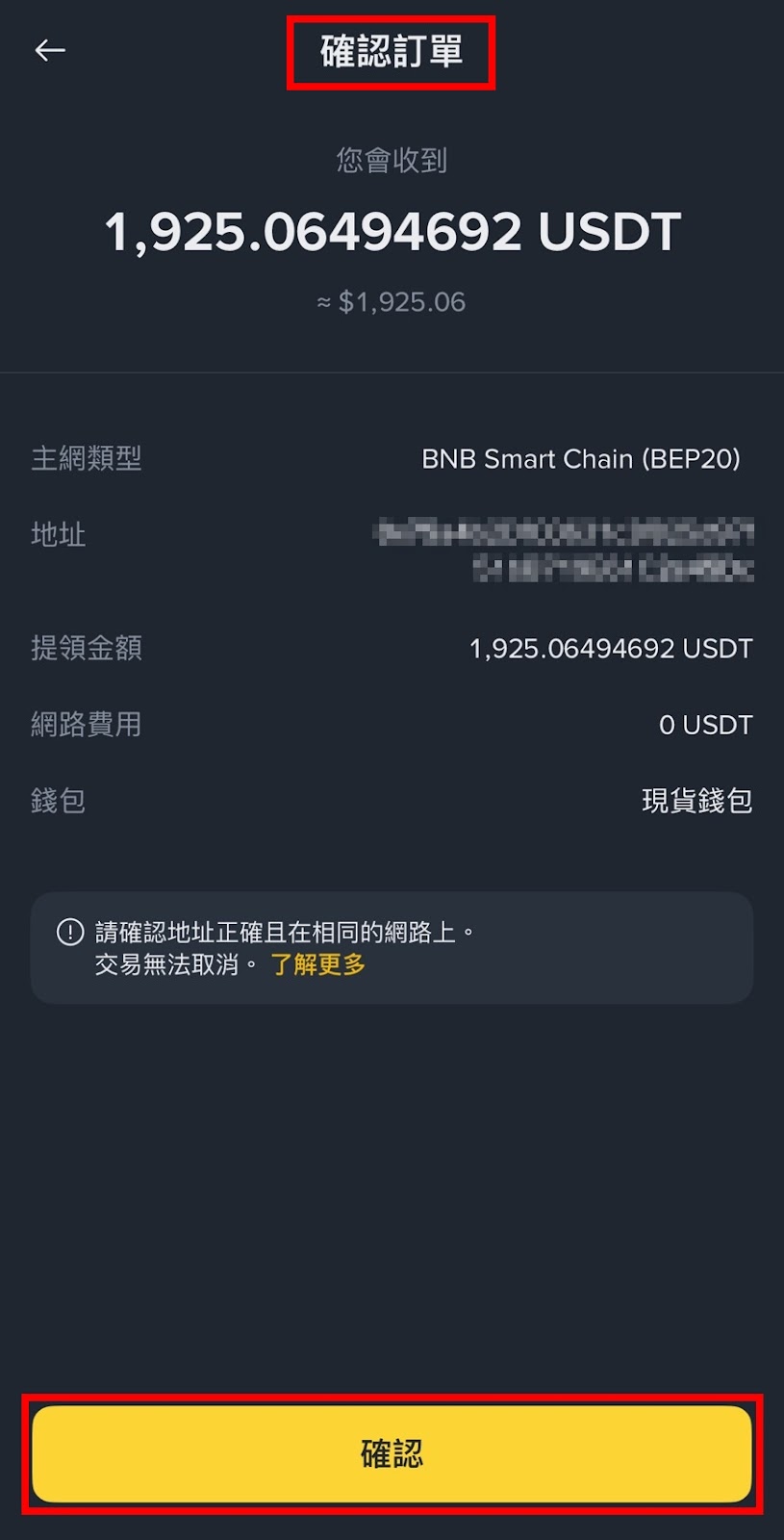The image size is (784, 1540).
Task: Tap the yellow 確認 button to confirm
Action: (392, 1453)
